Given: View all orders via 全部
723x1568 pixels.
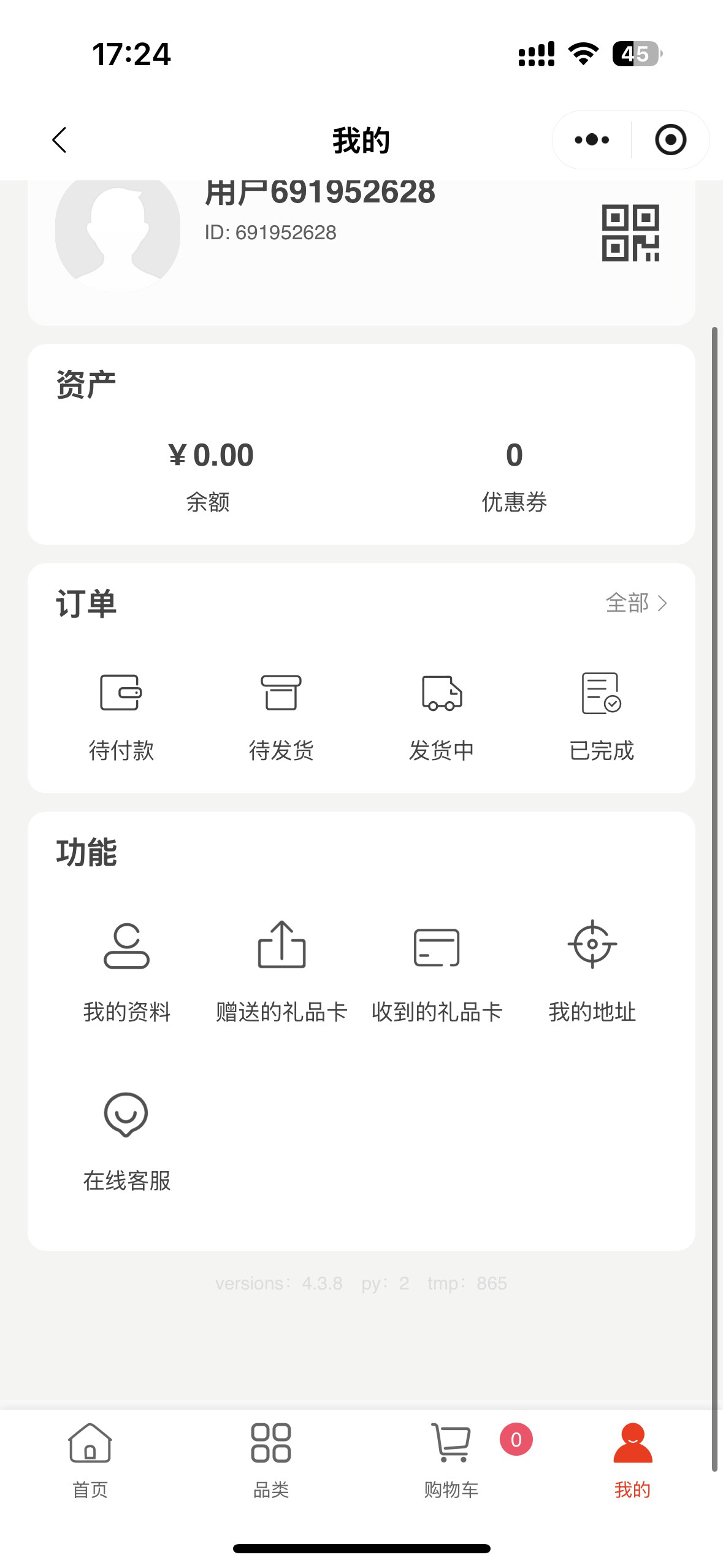Looking at the screenshot, I should click(x=636, y=603).
